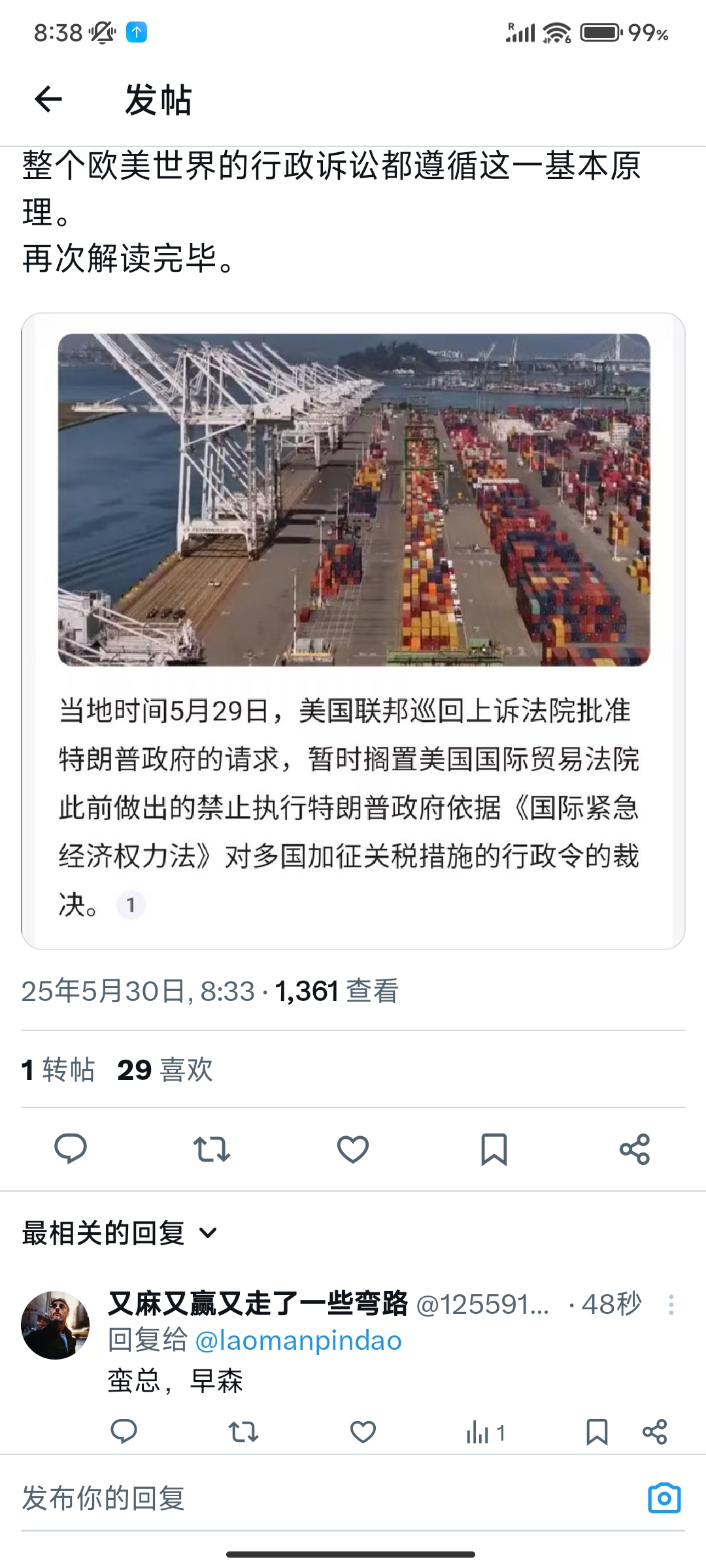Screen dimensions: 706x1568
Task: Reply to the main post via comment icon
Action: point(71,1149)
